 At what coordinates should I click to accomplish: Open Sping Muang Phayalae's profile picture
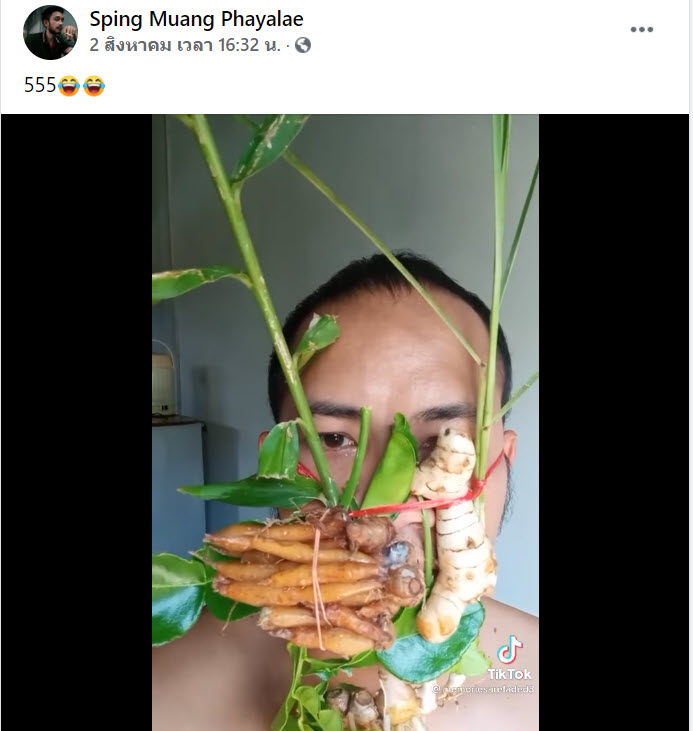50,32
